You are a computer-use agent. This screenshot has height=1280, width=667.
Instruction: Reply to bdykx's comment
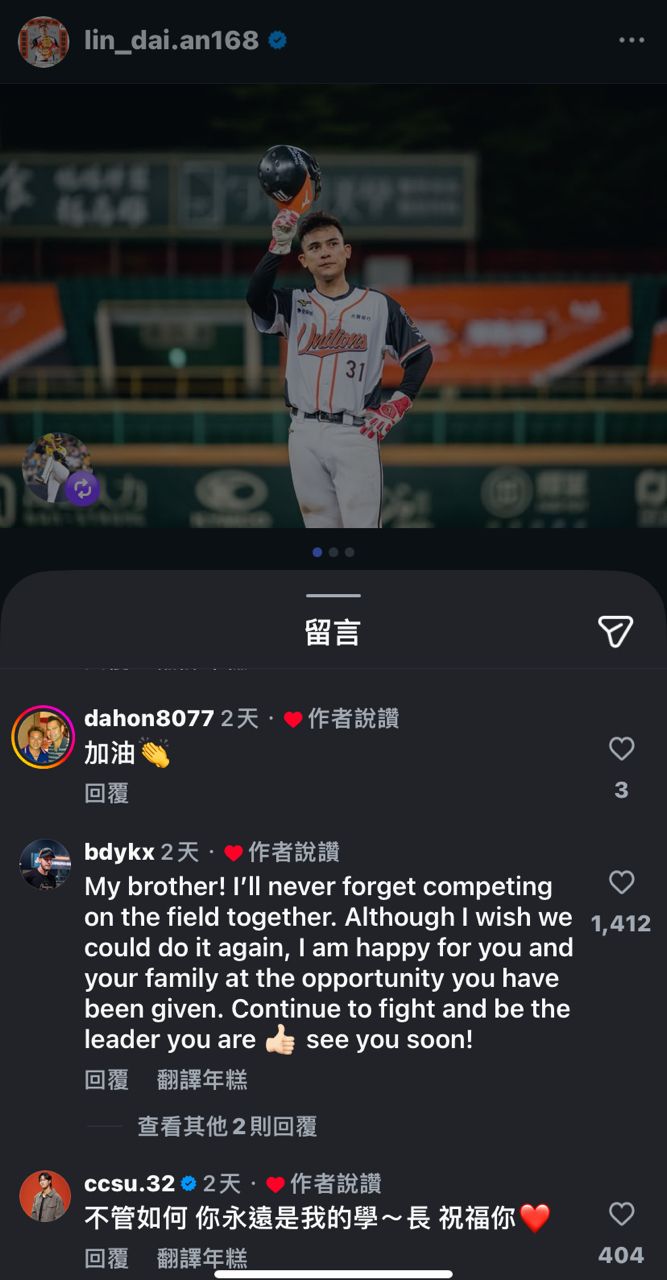(106, 1080)
